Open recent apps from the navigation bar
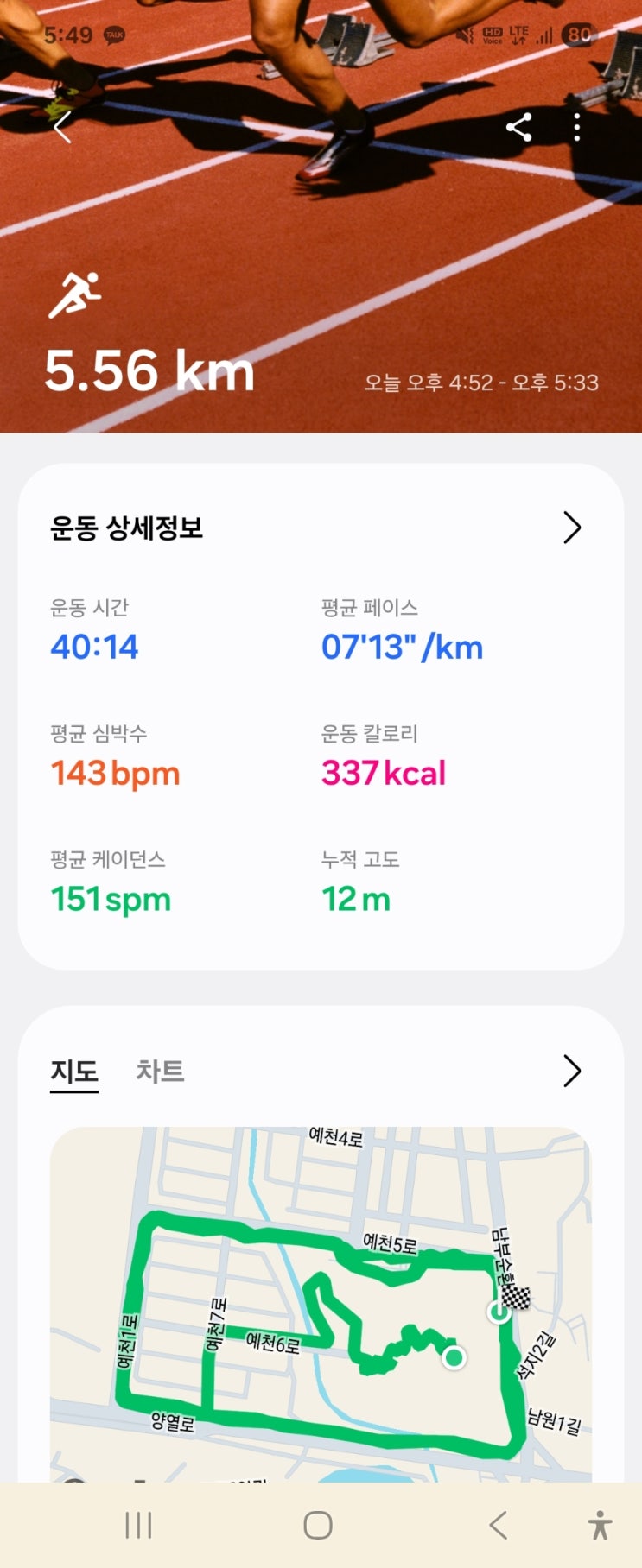Viewport: 642px width, 1568px height. point(138,1525)
